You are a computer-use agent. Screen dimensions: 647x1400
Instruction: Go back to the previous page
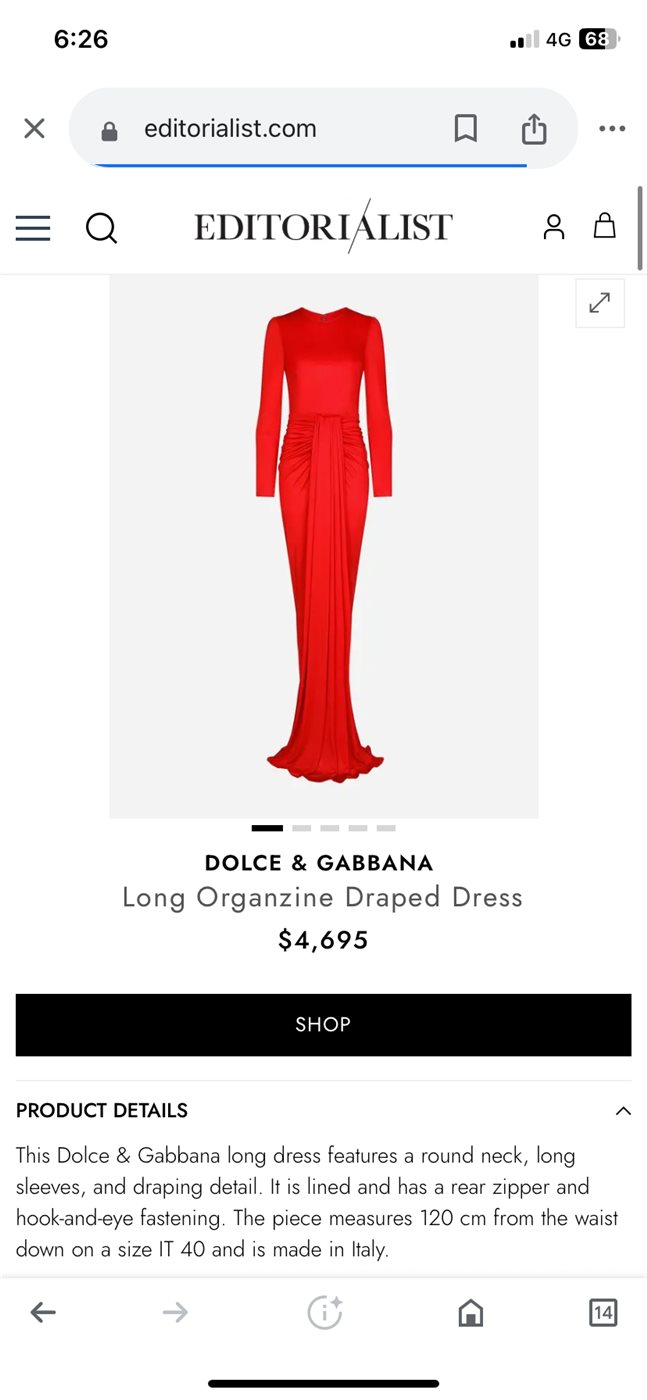click(43, 1312)
